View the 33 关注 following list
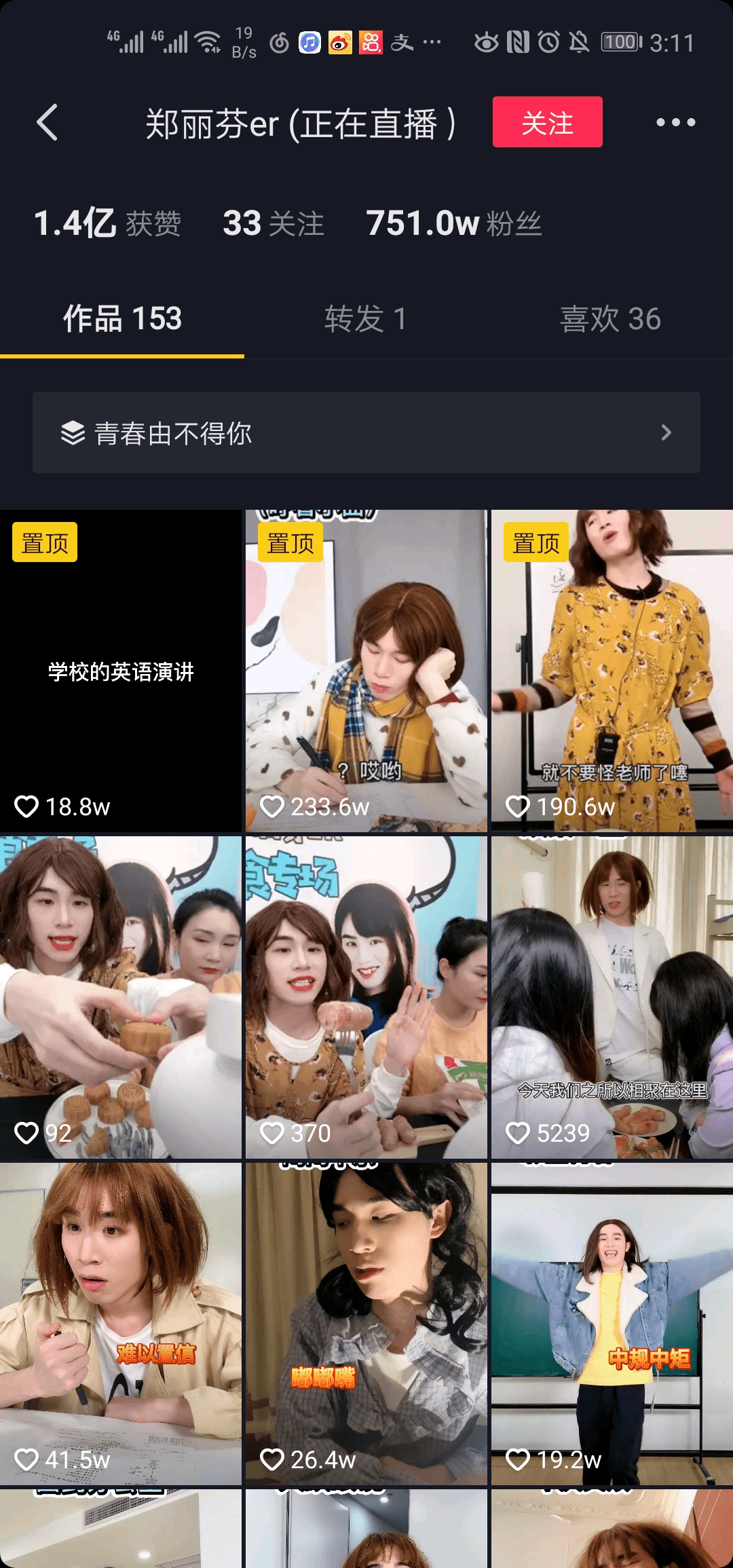 274,223
